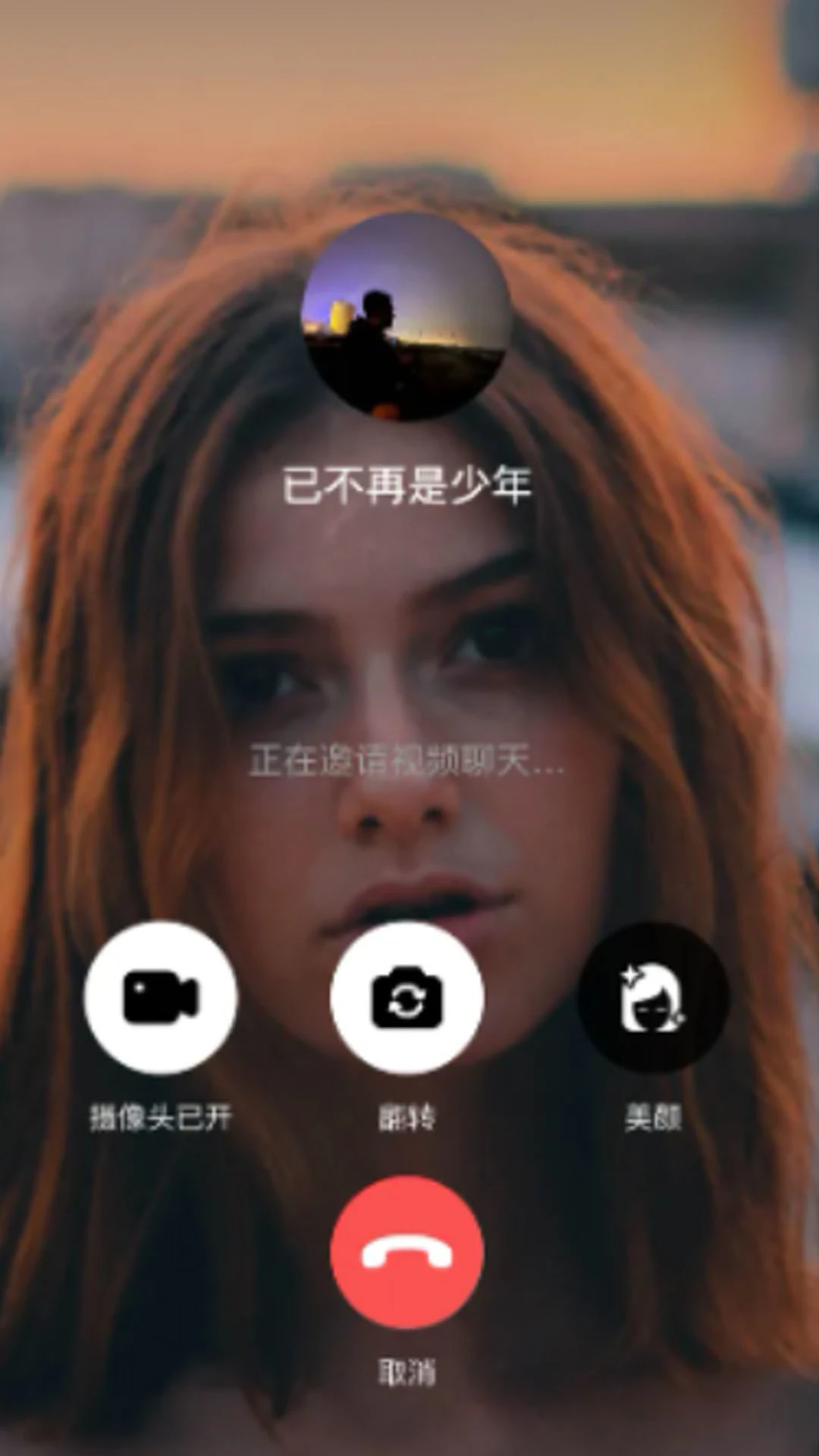Flip the camera with 翻转
The image size is (819, 1456).
coord(407,997)
